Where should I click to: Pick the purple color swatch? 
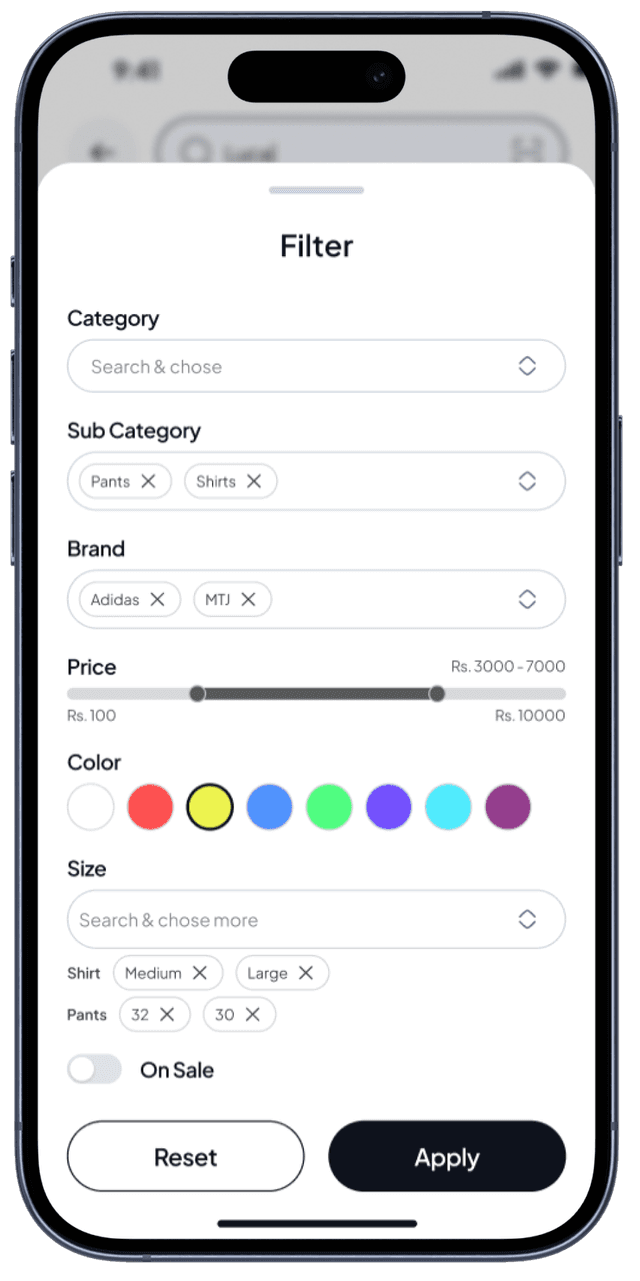(508, 806)
